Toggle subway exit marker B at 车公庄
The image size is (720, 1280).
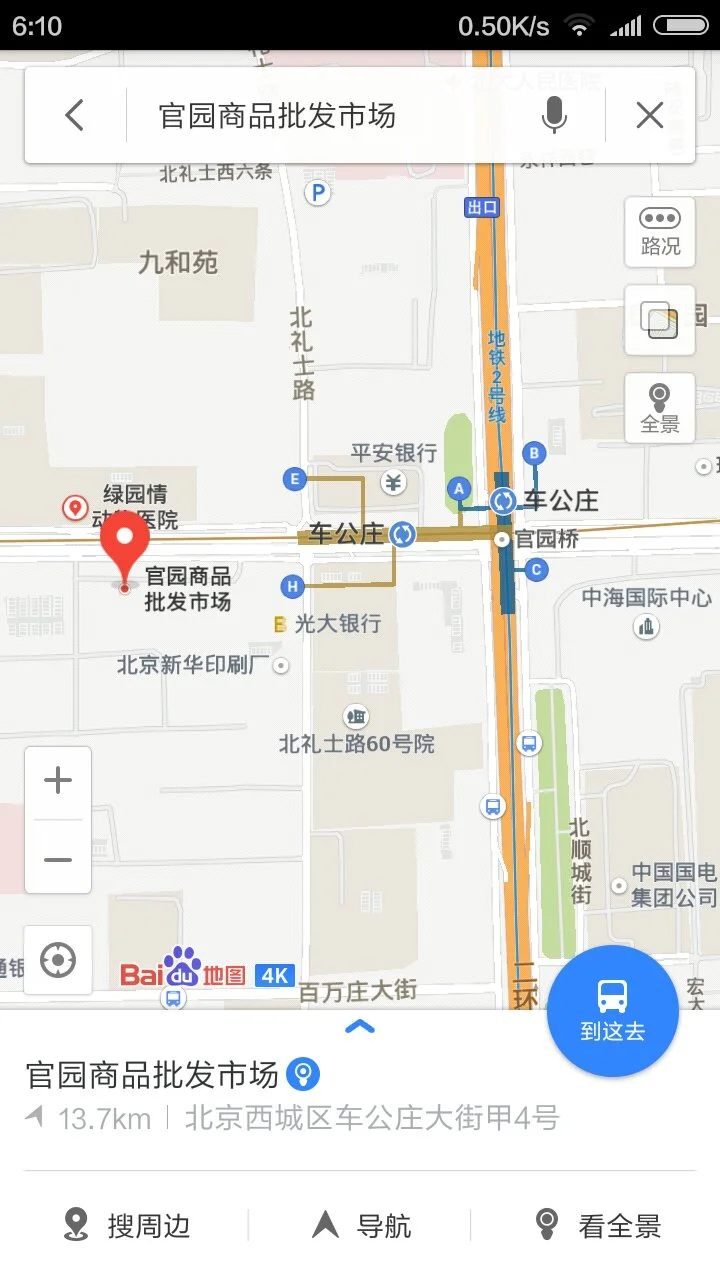pos(535,452)
